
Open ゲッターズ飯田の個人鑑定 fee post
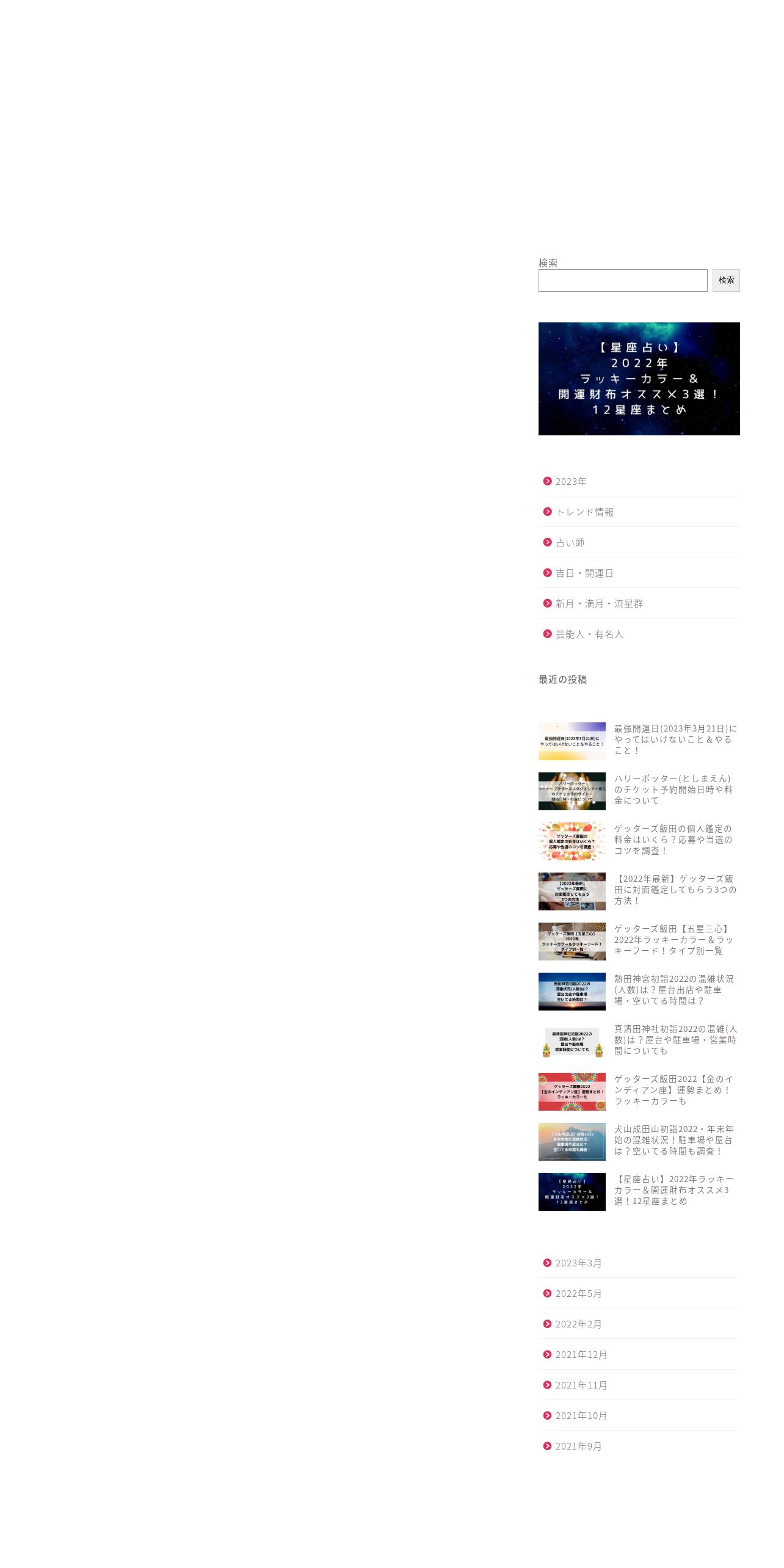(673, 840)
